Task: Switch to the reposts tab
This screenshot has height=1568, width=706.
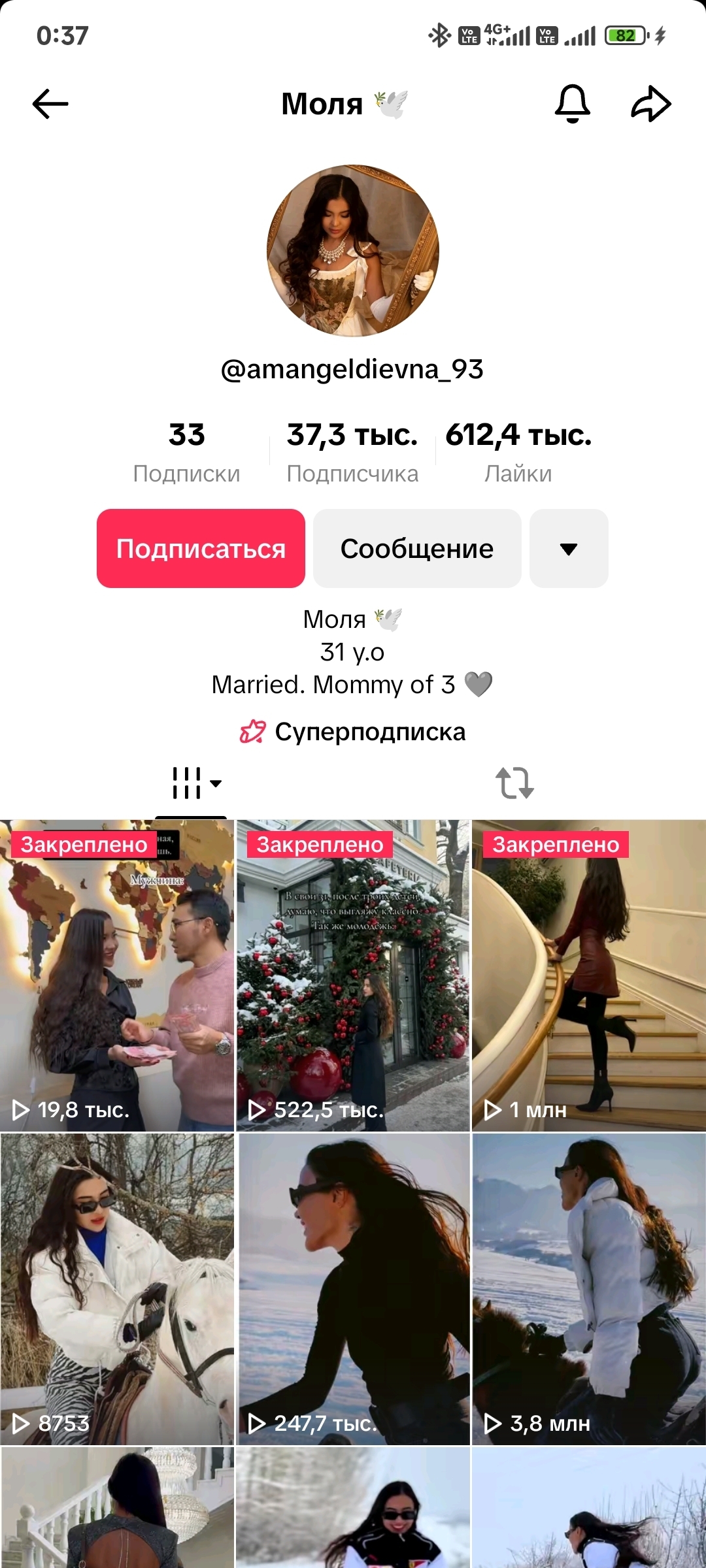Action: 514,783
